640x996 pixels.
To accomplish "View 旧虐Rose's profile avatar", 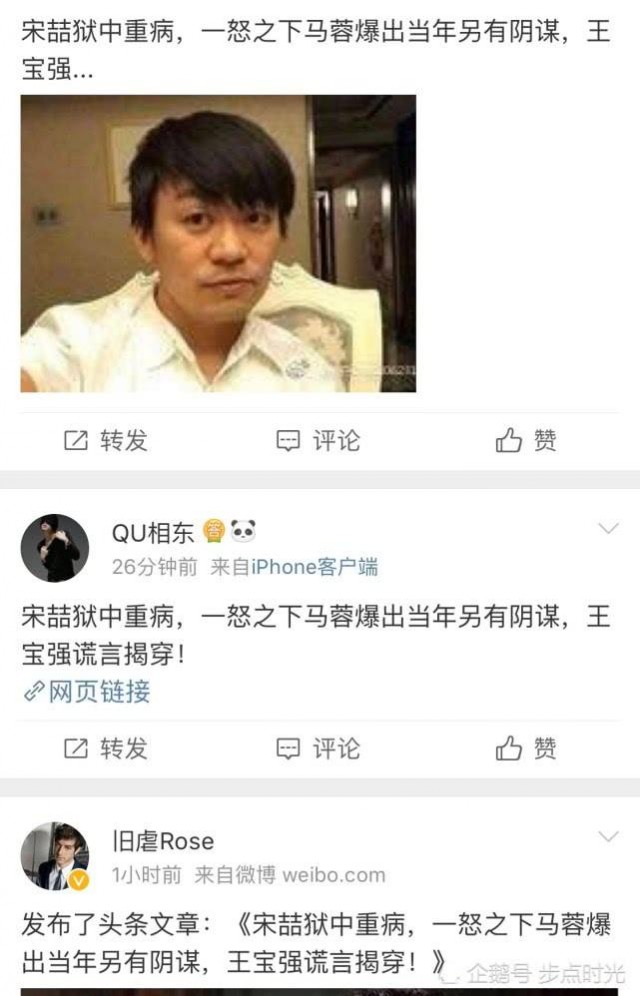I will click(55, 856).
